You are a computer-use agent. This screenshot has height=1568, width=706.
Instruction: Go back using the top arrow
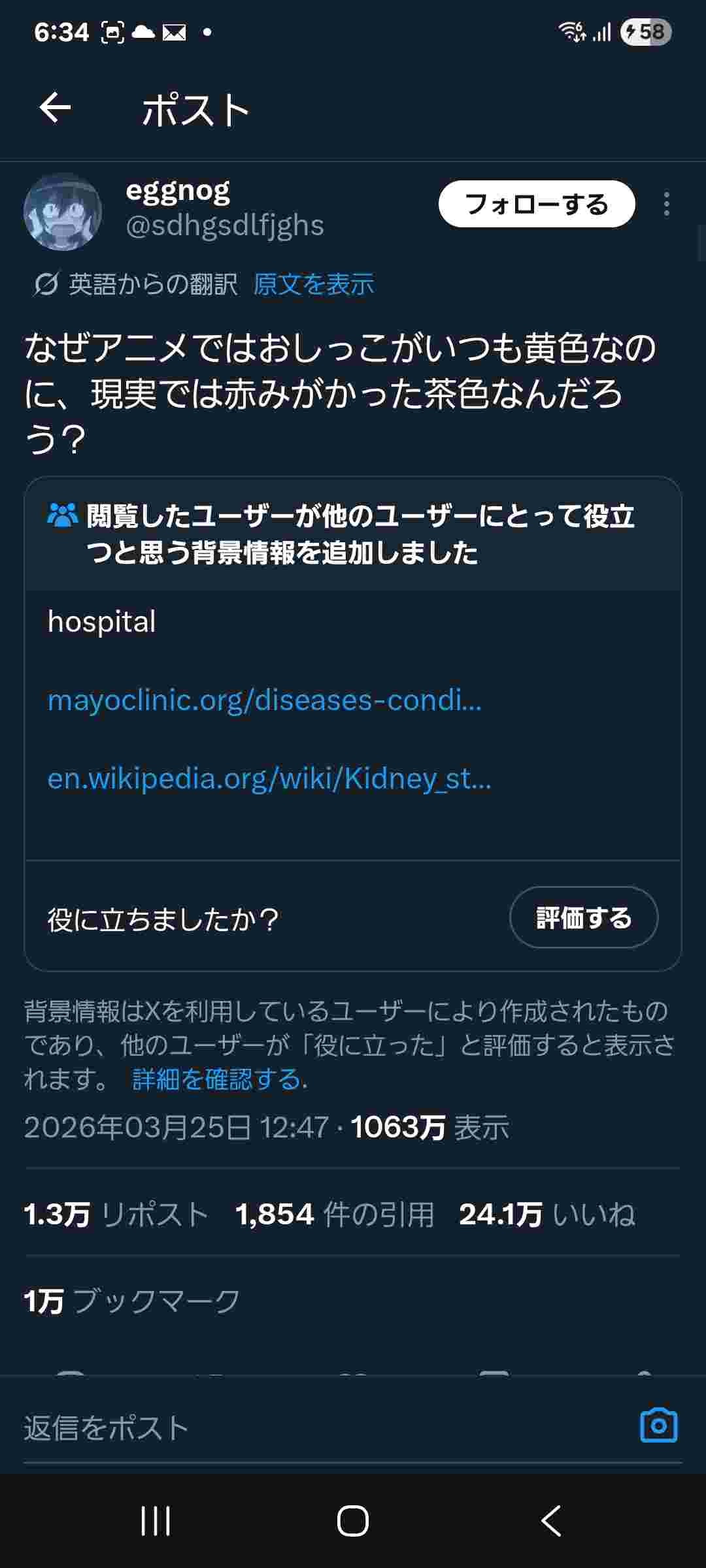[x=55, y=108]
